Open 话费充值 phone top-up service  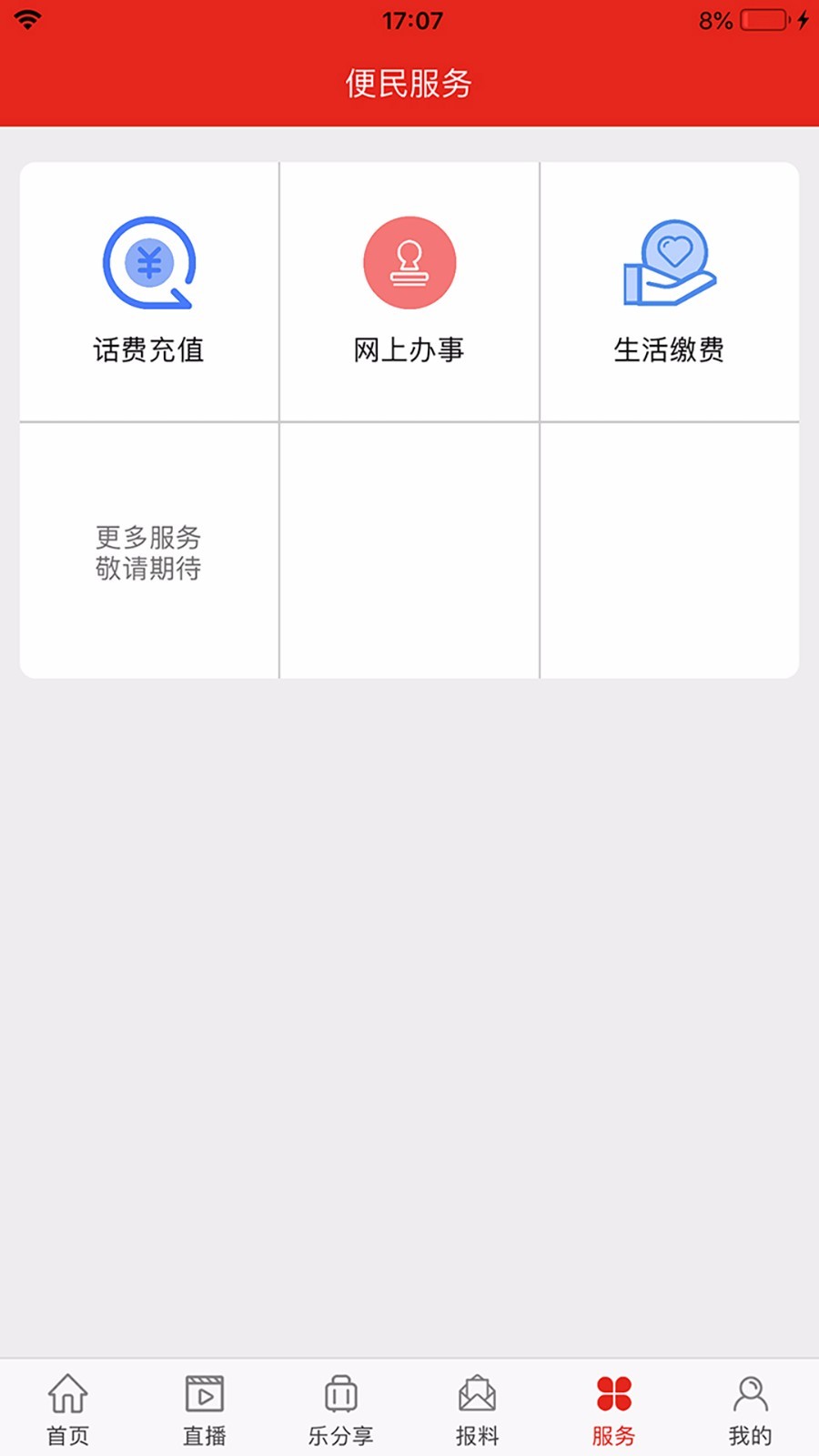149,291
